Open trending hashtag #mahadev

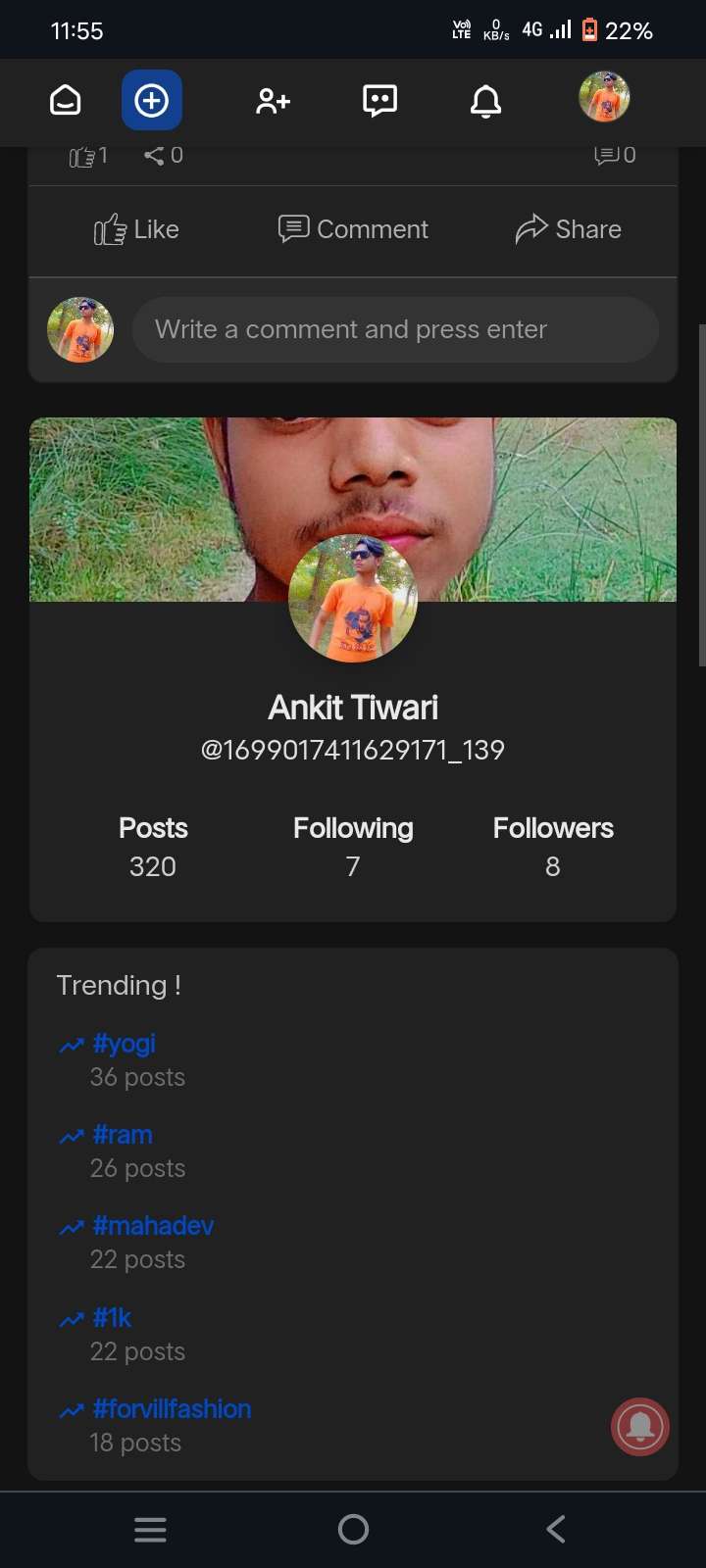(152, 1226)
